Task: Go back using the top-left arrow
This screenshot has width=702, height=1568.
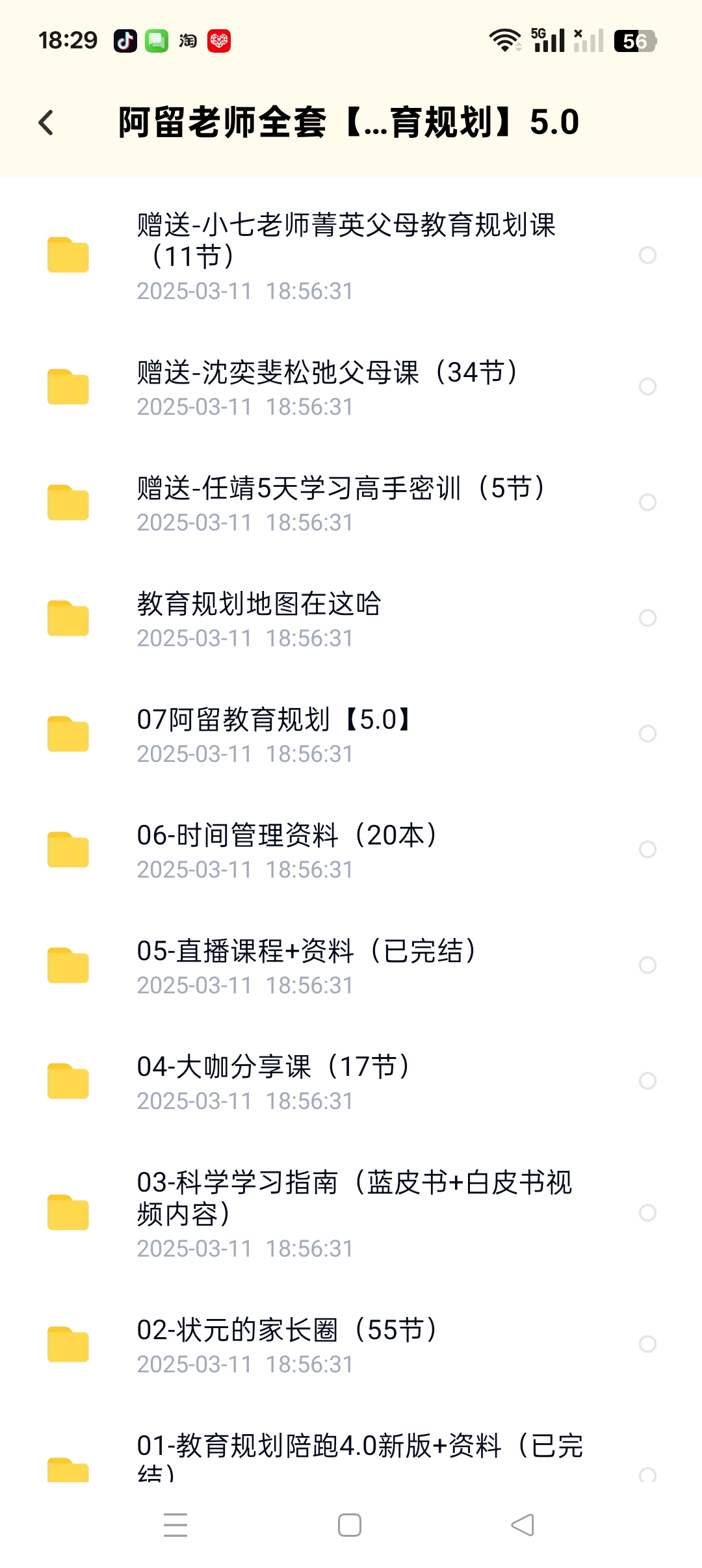Action: click(45, 122)
